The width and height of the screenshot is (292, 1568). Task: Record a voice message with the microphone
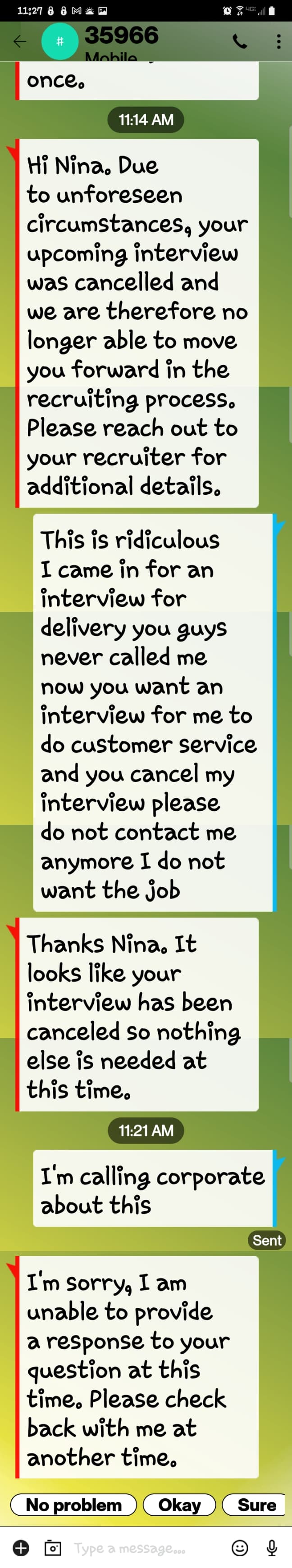[272, 1547]
